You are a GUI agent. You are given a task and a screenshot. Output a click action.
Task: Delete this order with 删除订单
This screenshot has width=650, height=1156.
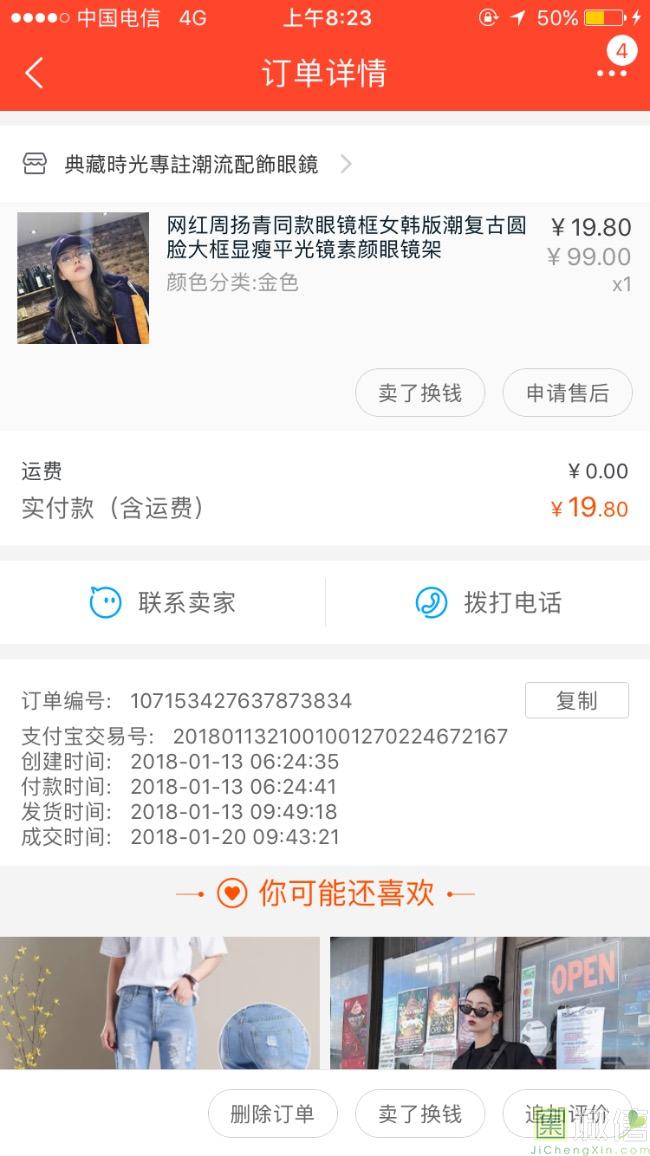272,1114
